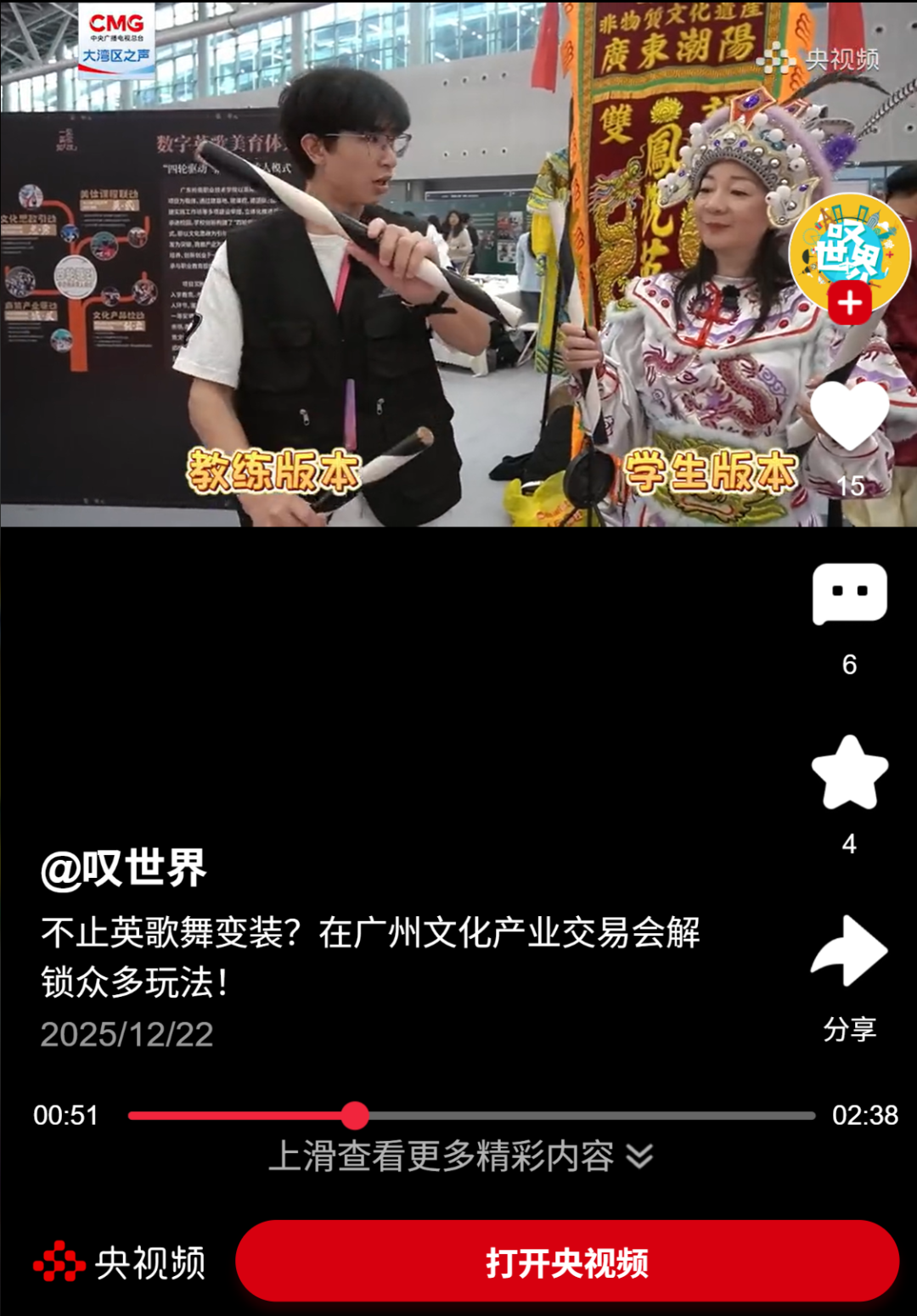Image resolution: width=917 pixels, height=1316 pixels.
Task: Tap the playback progress bar handle
Action: (355, 1116)
